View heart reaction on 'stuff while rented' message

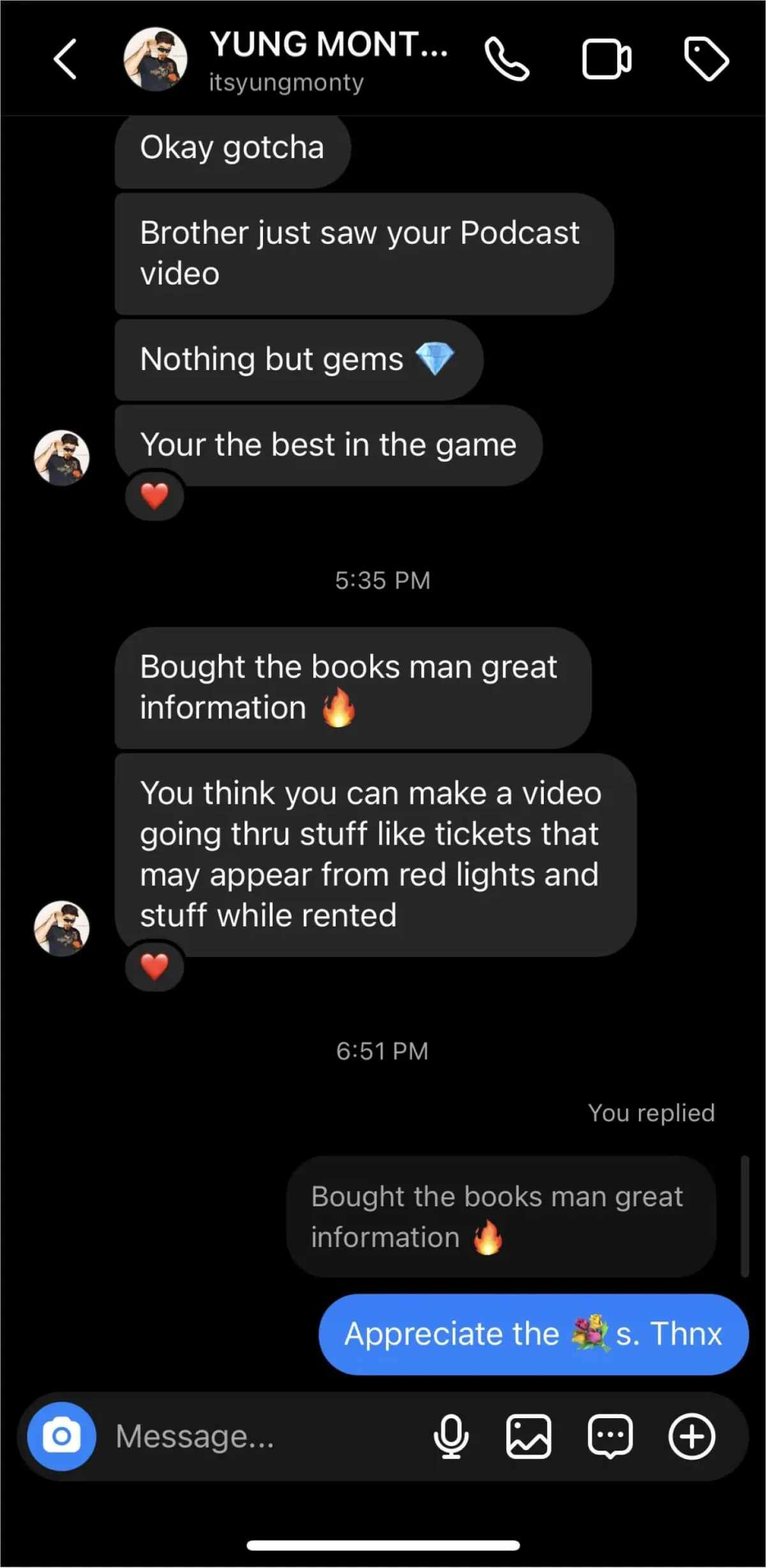[x=154, y=966]
